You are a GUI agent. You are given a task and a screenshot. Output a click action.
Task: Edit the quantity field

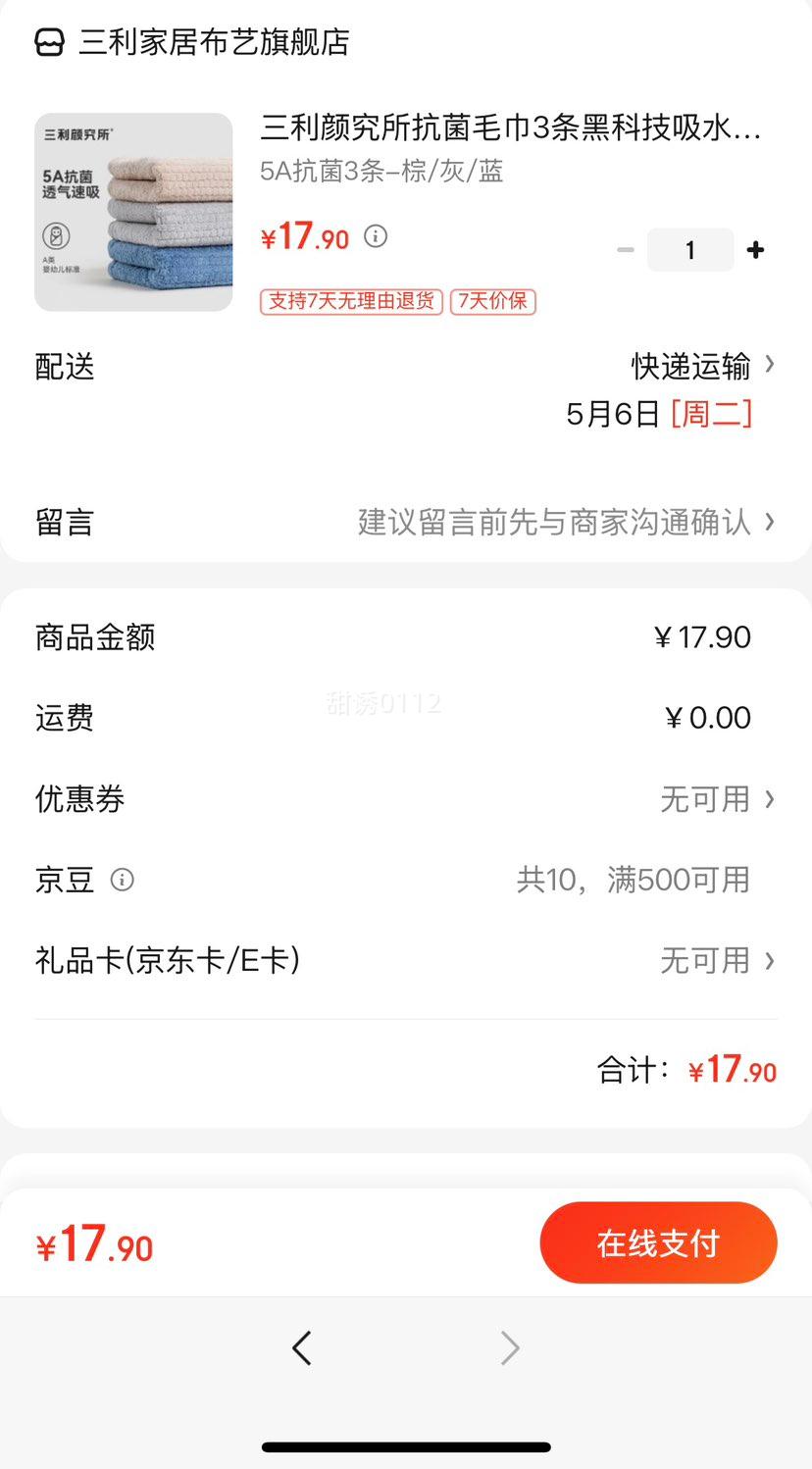pyautogui.click(x=690, y=250)
